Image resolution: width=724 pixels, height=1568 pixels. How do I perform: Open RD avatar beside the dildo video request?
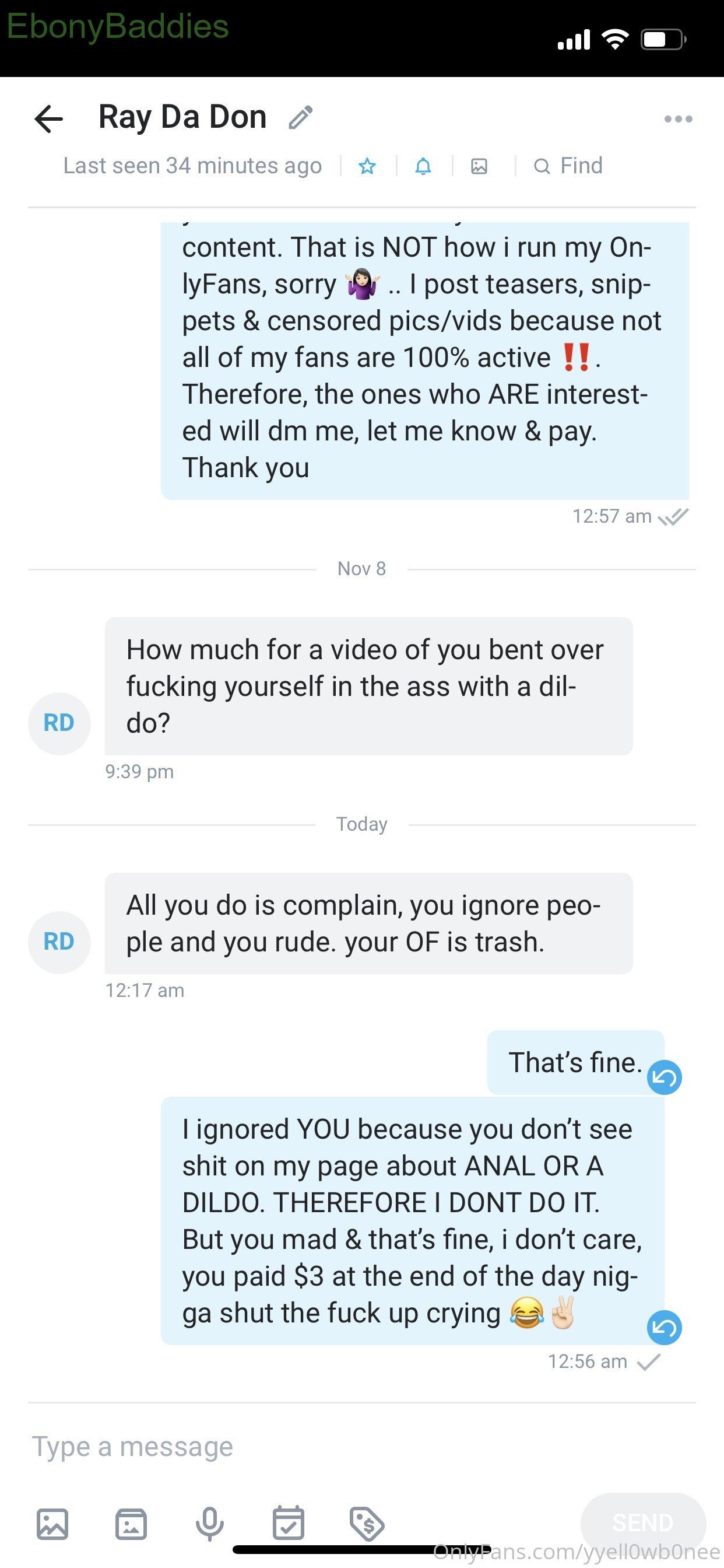pos(59,723)
